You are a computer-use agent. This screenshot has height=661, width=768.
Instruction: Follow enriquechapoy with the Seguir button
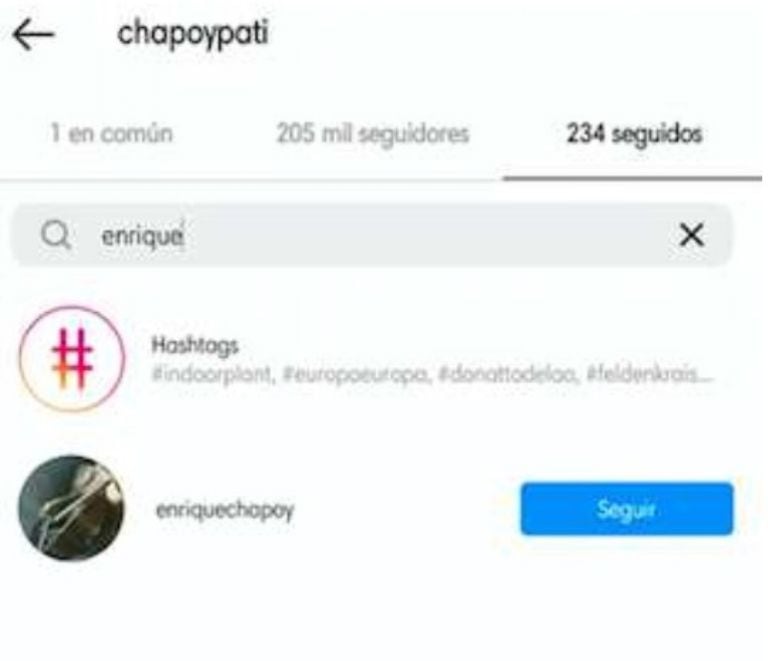click(626, 509)
